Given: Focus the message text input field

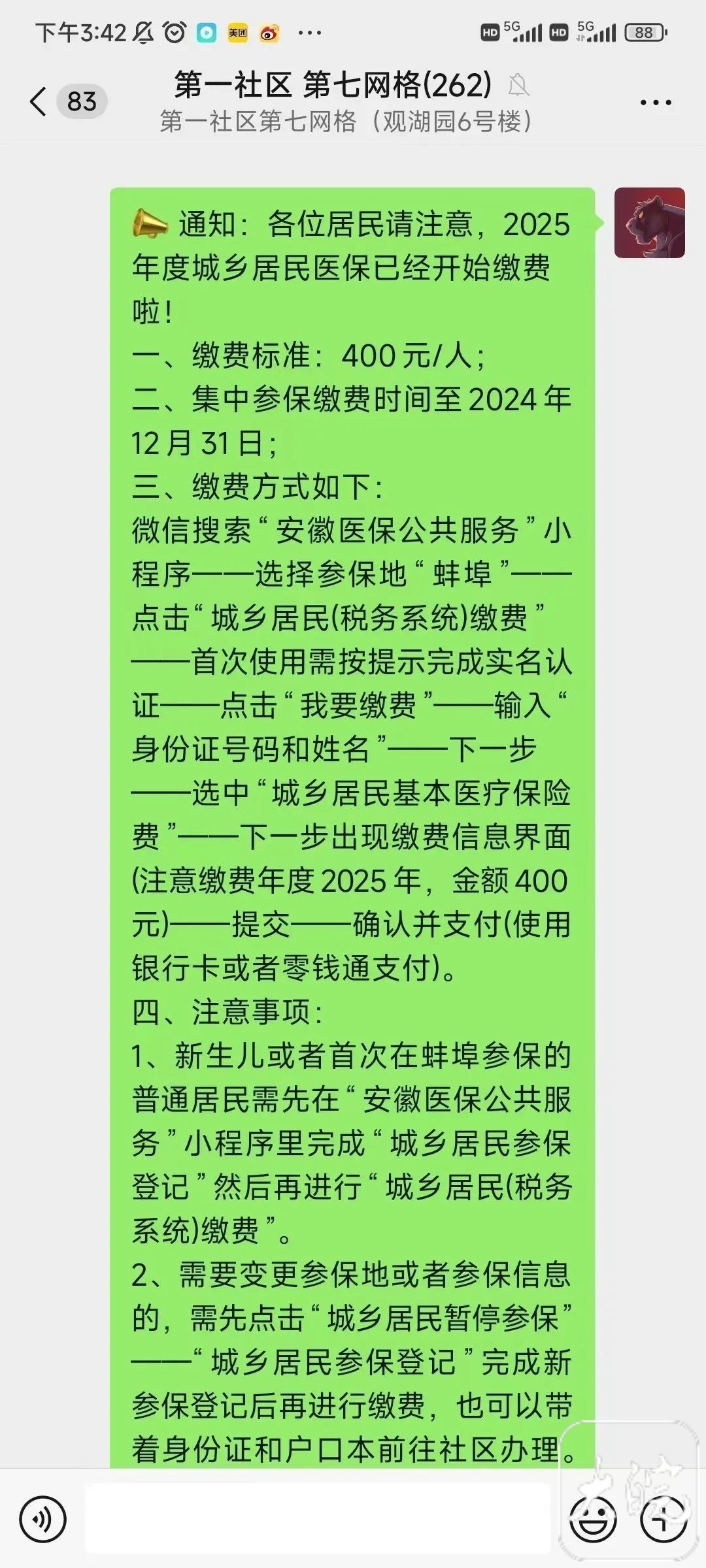Looking at the screenshot, I should point(318,1519).
